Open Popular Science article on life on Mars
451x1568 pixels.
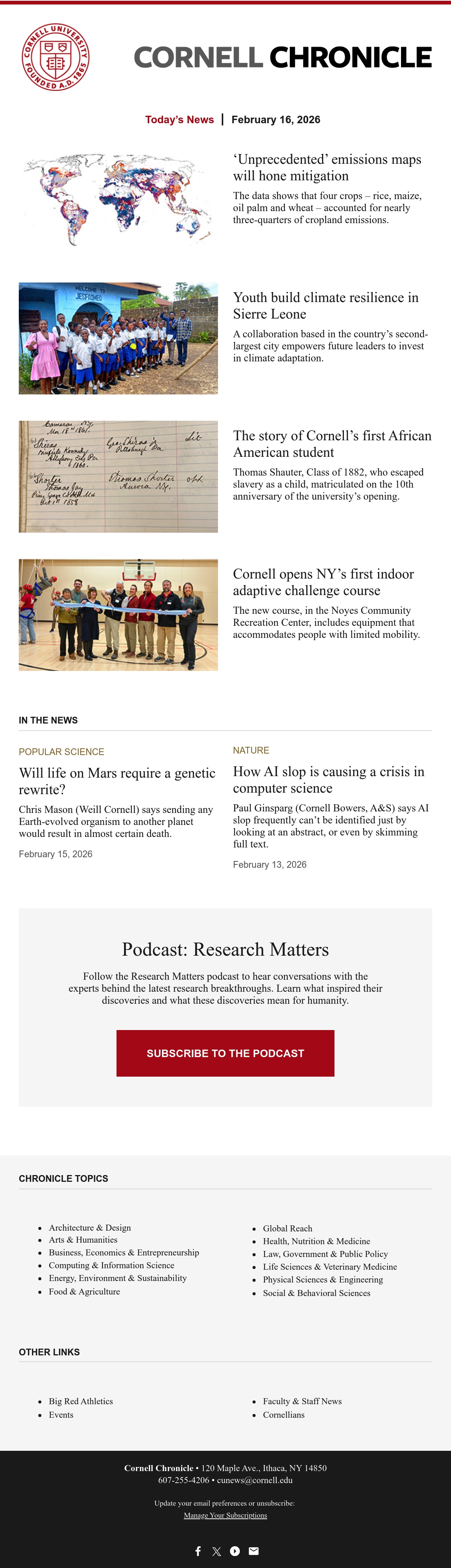coord(117,781)
